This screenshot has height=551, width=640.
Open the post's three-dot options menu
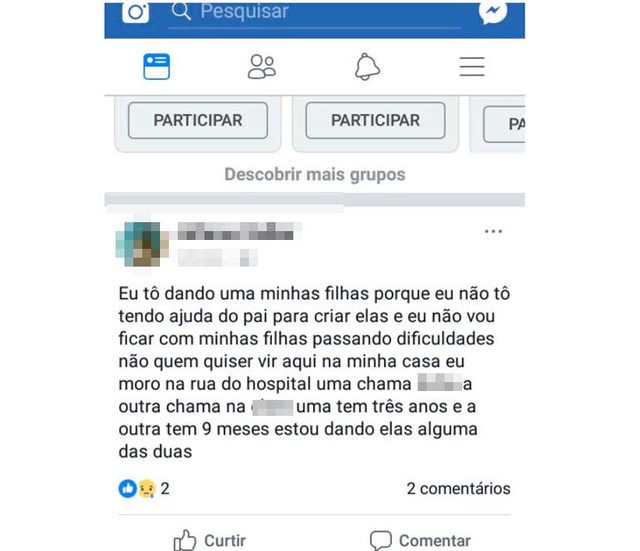pos(493,231)
